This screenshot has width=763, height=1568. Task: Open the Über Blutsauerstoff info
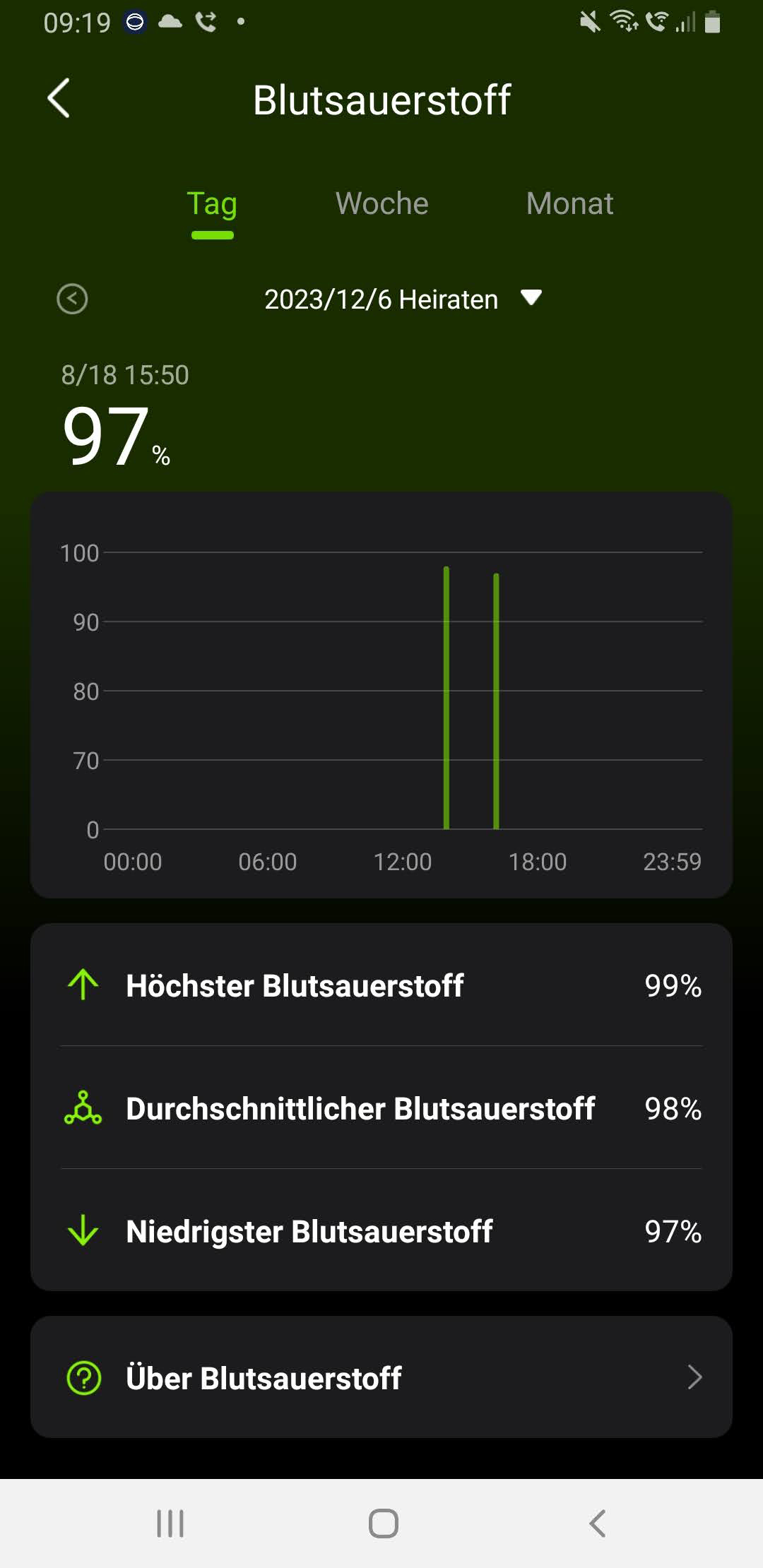pos(381,1377)
